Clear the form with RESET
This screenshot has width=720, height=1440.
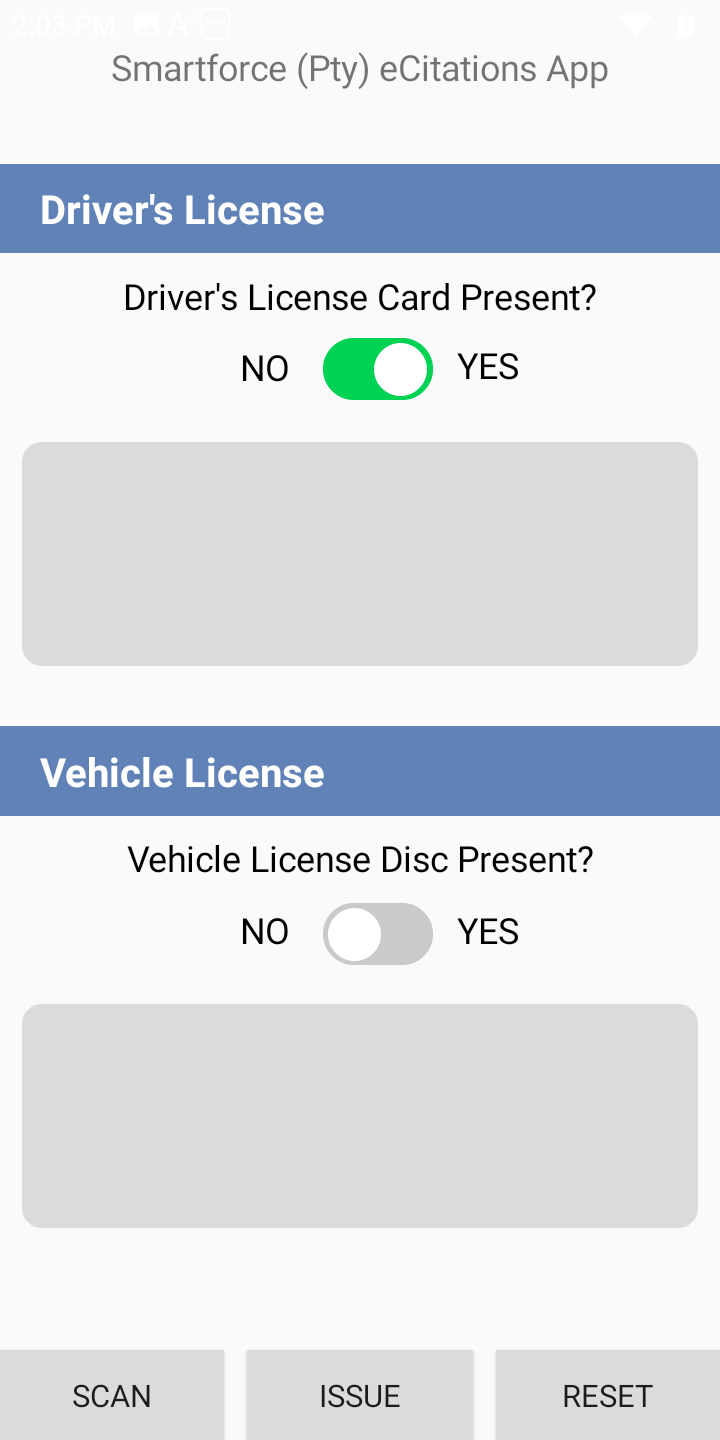point(607,1395)
